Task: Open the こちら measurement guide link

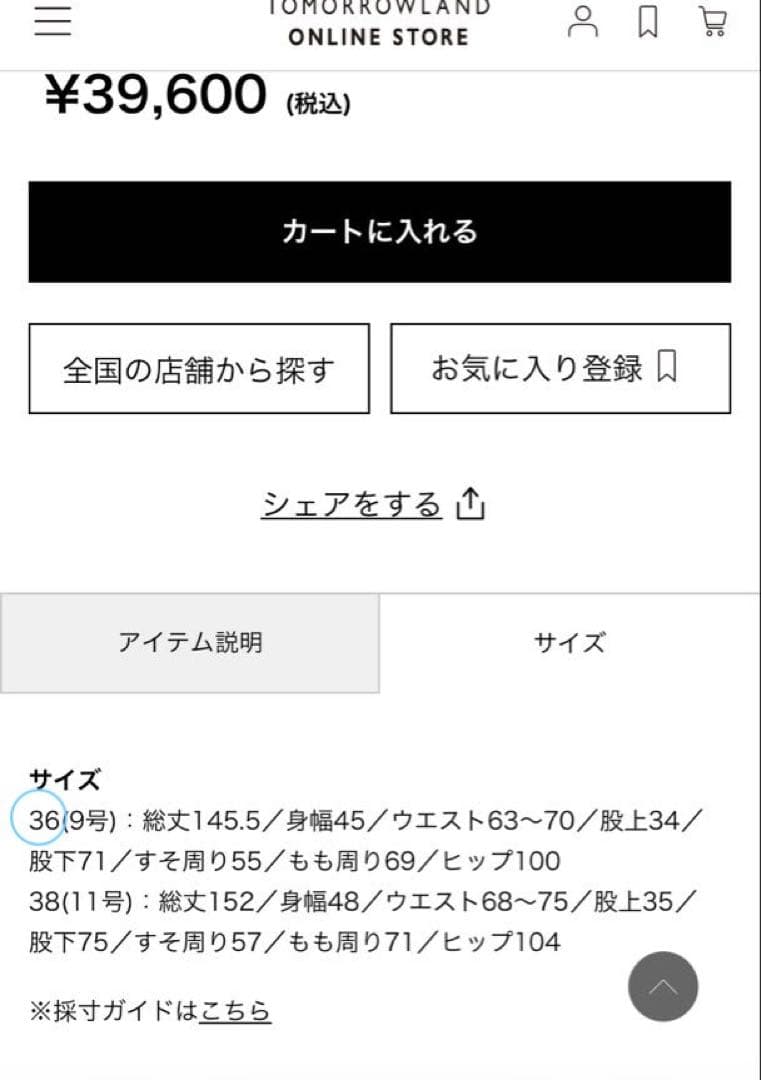Action: coord(235,1011)
